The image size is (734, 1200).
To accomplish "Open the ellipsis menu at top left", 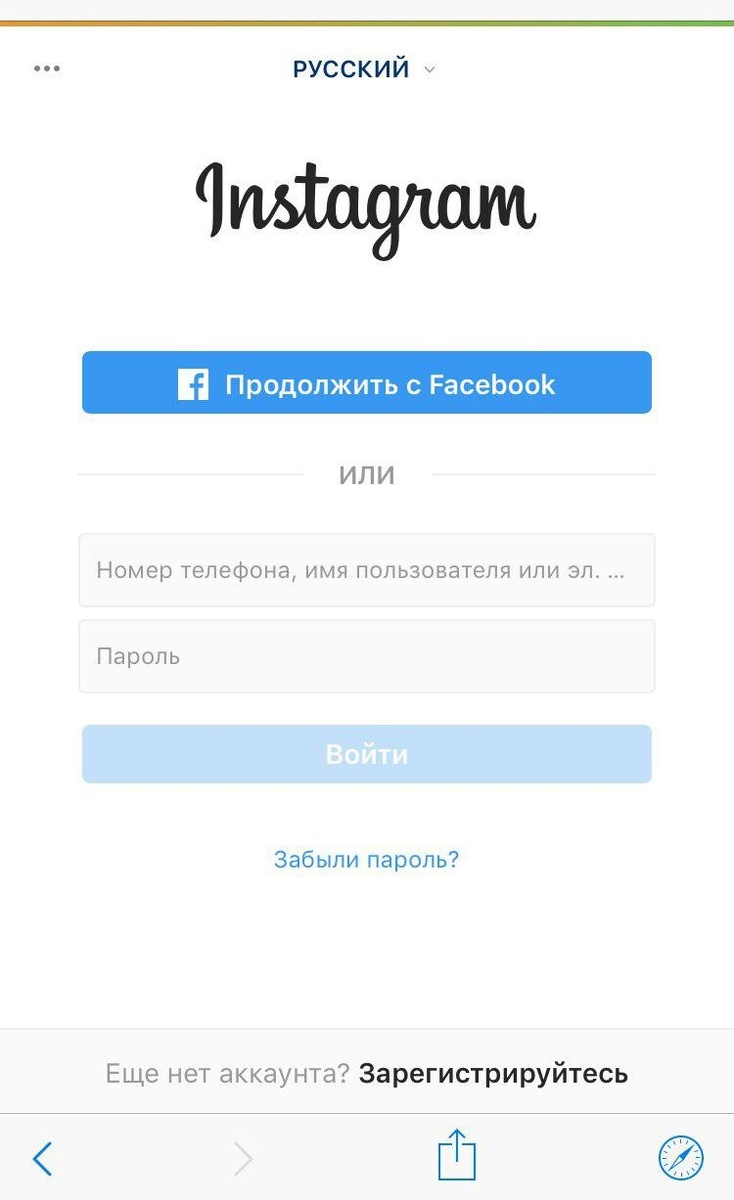I will click(x=46, y=67).
